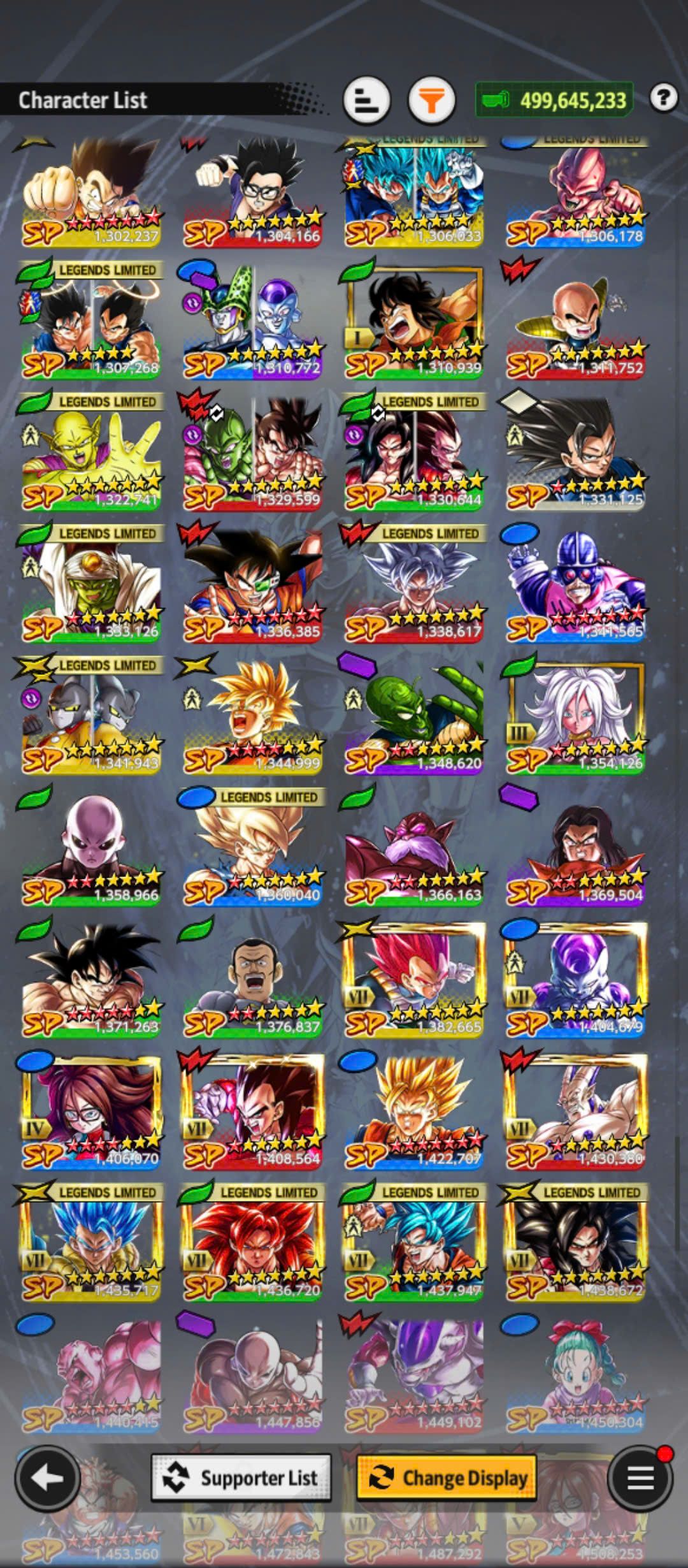Open the character with power 1,336,385
Viewport: 688px width, 1568px height.
tap(253, 586)
